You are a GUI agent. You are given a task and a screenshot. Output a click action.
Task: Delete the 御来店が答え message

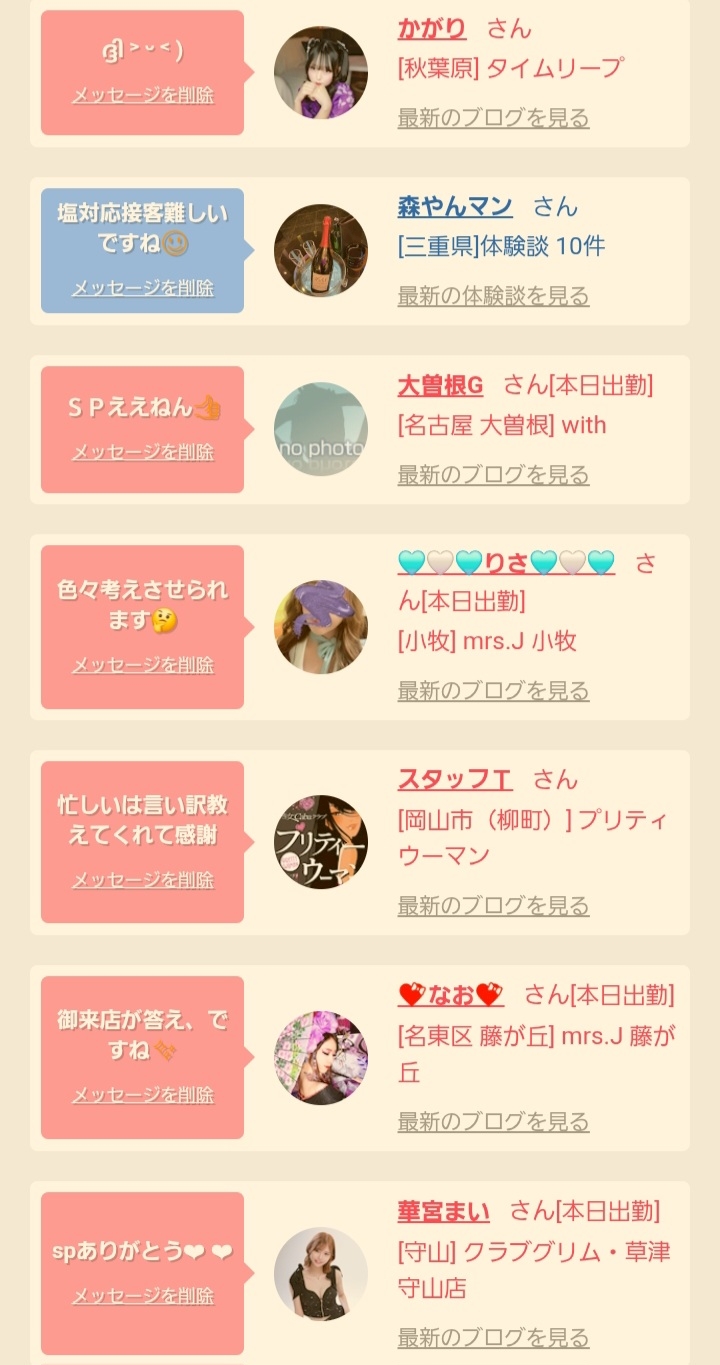click(x=143, y=1095)
